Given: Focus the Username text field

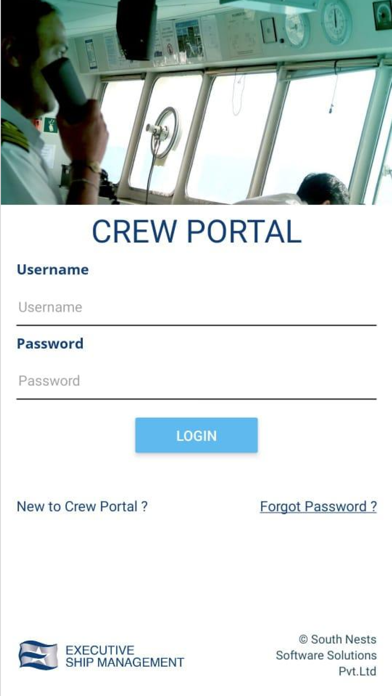Looking at the screenshot, I should tap(196, 308).
